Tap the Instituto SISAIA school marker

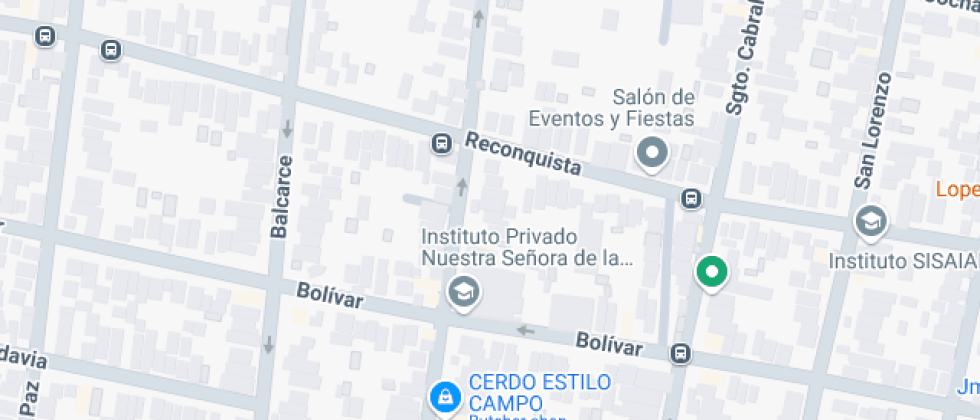(871, 222)
